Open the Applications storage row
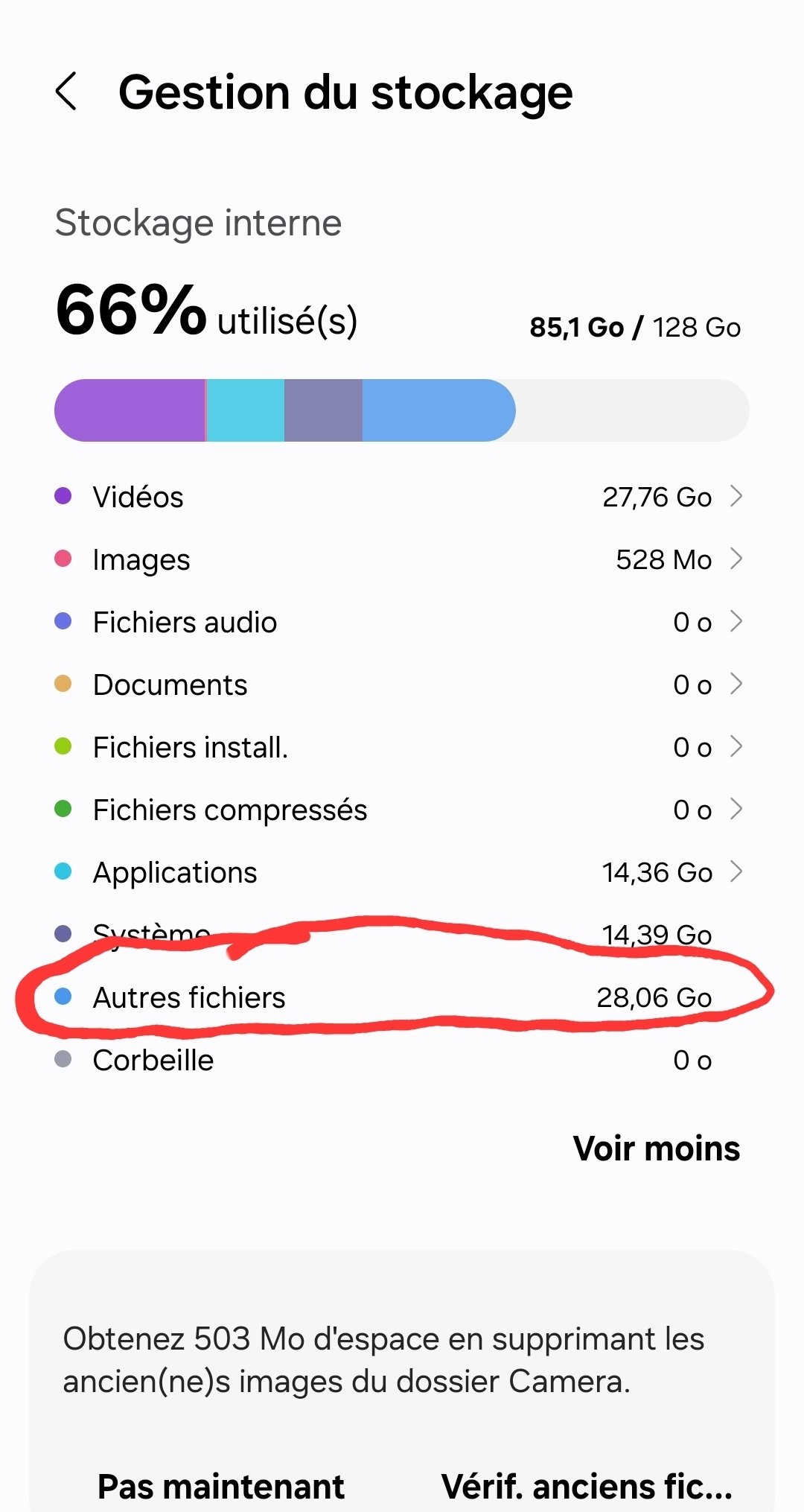804x1512 pixels. tap(401, 872)
